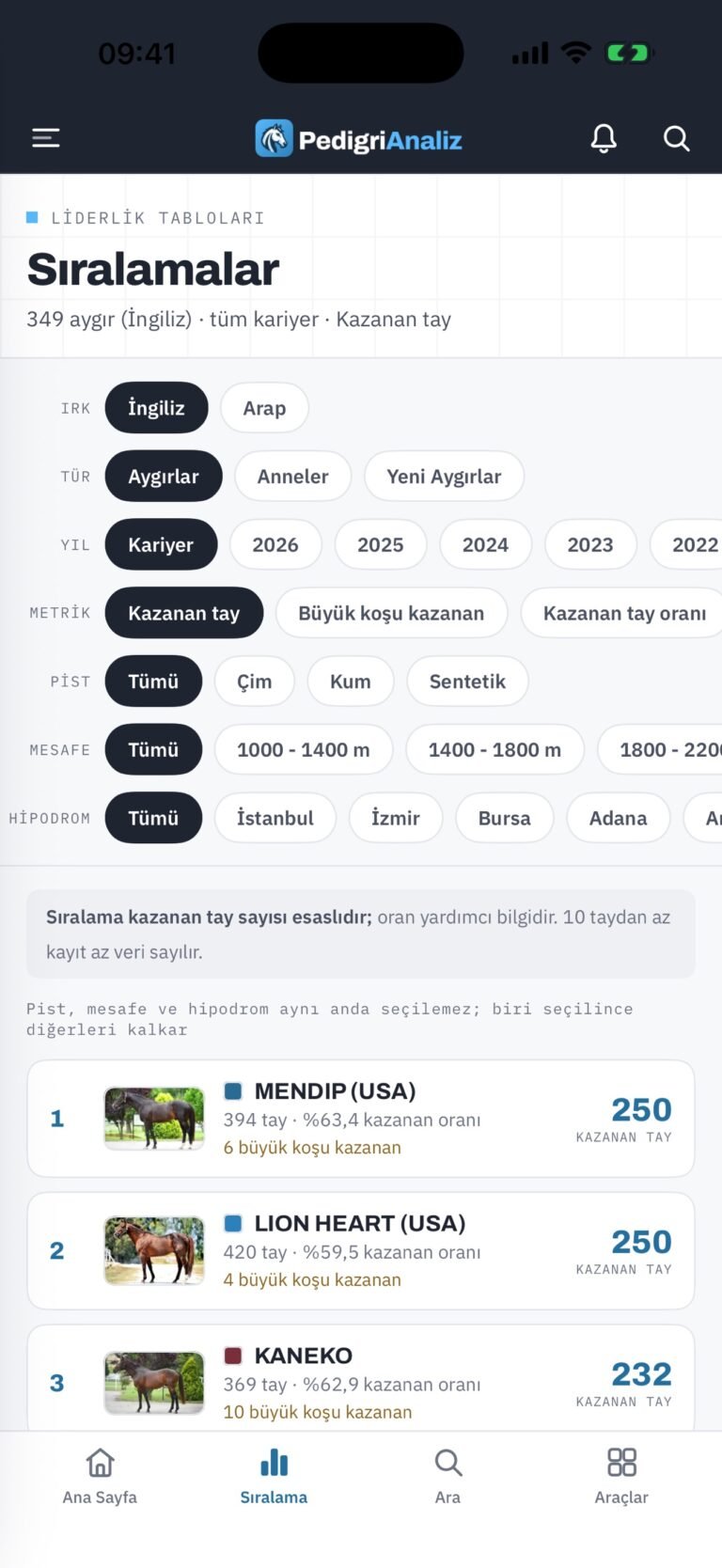Filter track surface by Çim
Image resolution: width=722 pixels, height=1568 pixels.
[x=254, y=682]
